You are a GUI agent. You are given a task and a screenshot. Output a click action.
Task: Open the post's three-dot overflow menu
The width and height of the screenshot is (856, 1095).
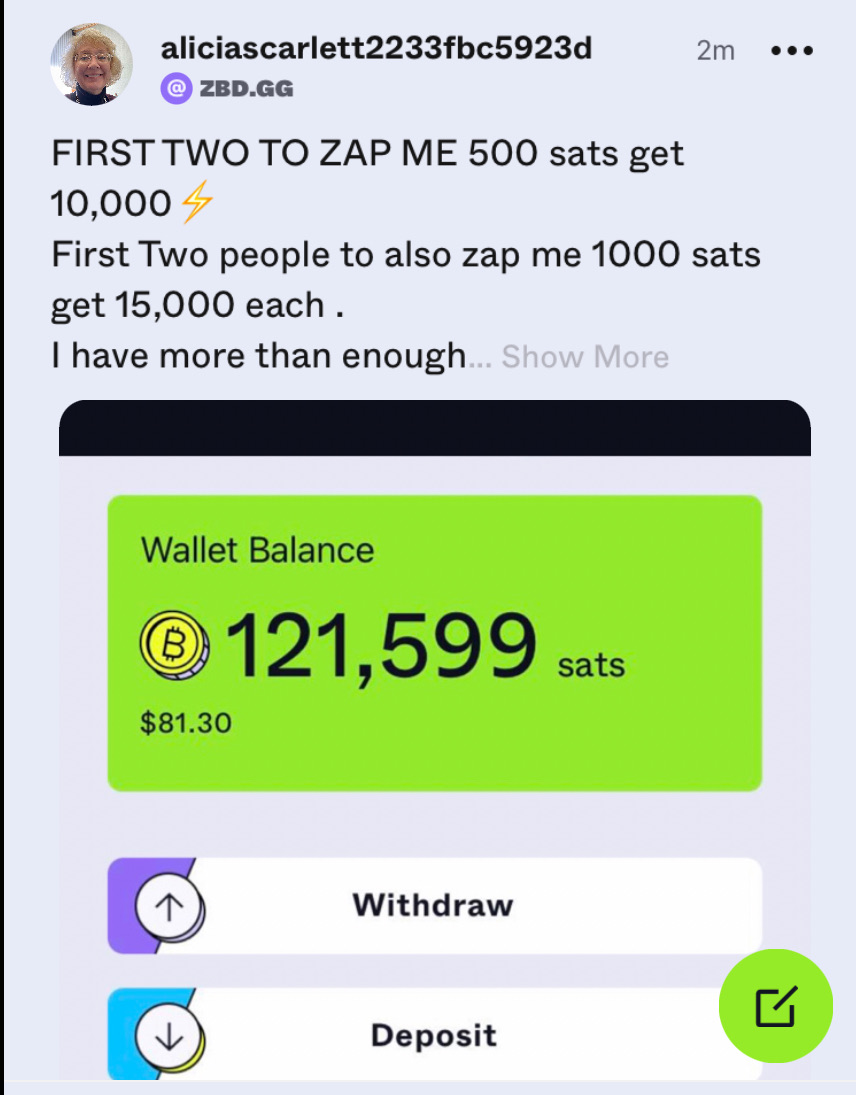tap(792, 51)
